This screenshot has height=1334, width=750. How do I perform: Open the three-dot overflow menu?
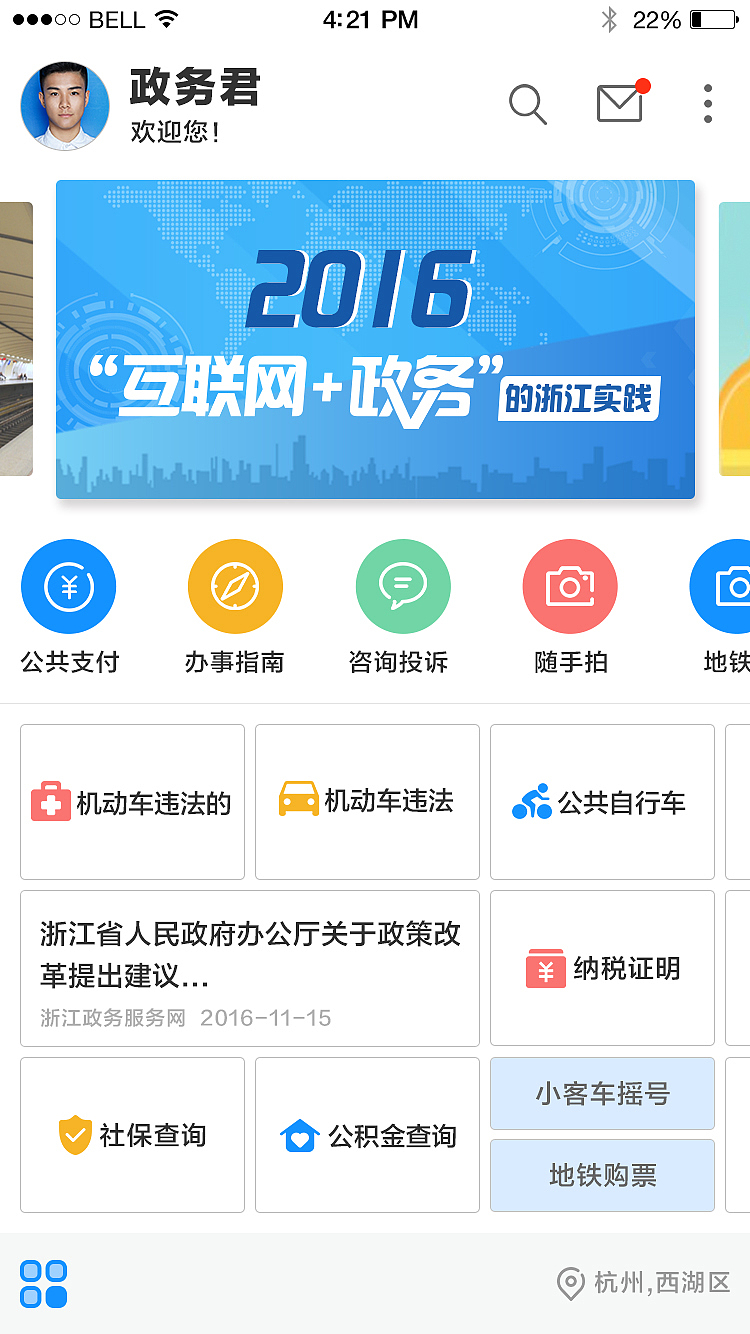[x=707, y=104]
